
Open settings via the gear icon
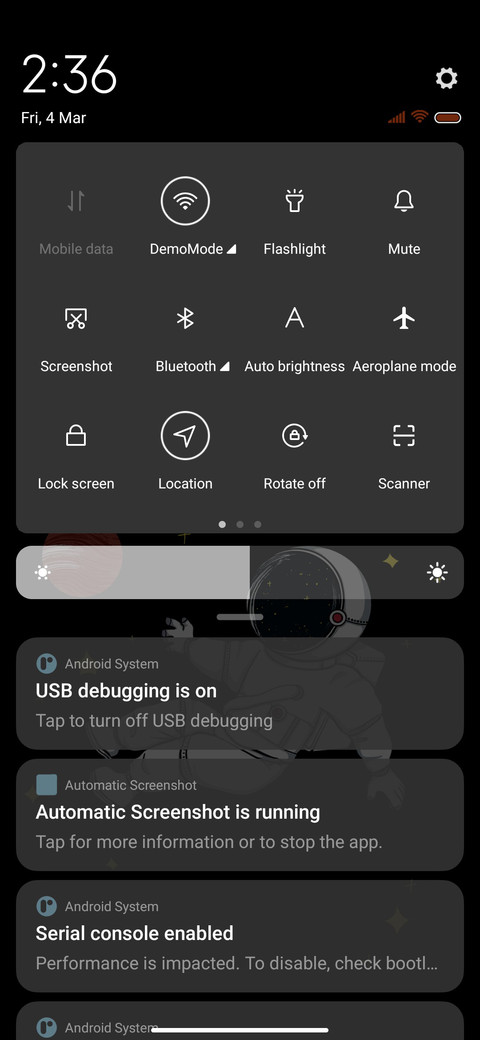point(446,78)
